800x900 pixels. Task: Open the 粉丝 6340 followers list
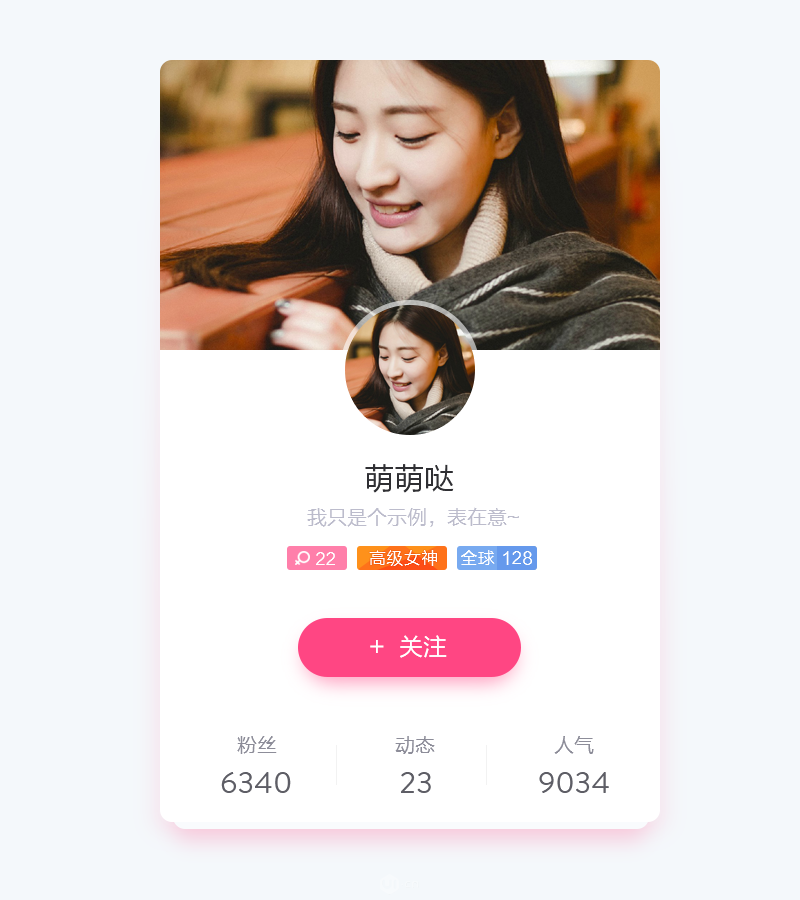point(256,766)
